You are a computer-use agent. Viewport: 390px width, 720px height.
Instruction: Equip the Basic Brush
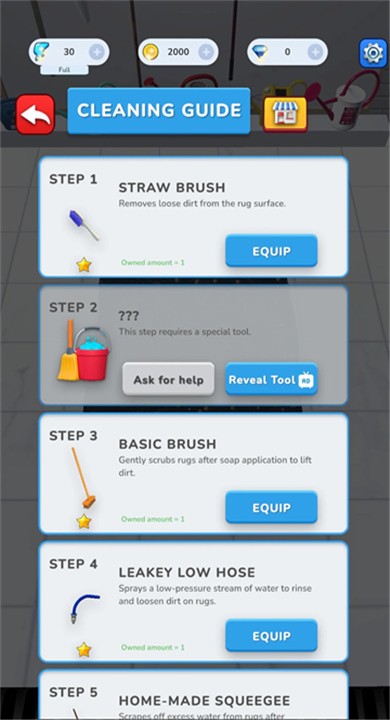coord(271,507)
